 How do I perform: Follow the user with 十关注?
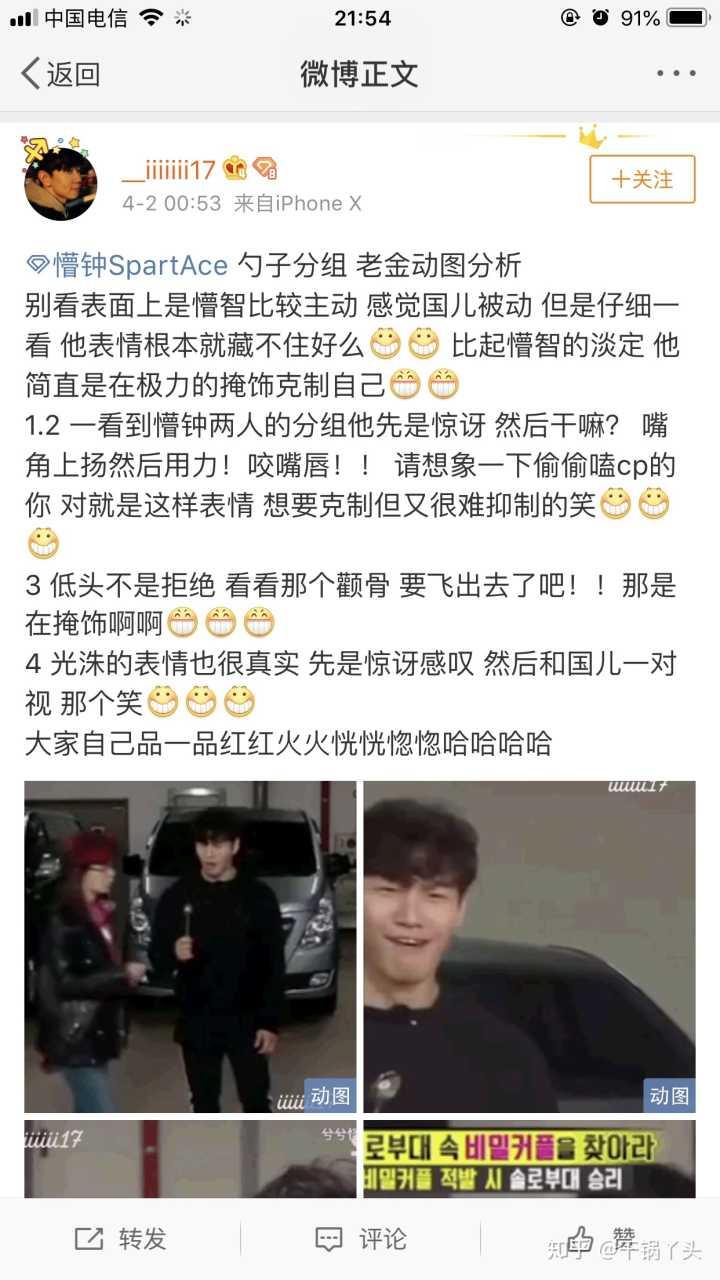pos(642,180)
